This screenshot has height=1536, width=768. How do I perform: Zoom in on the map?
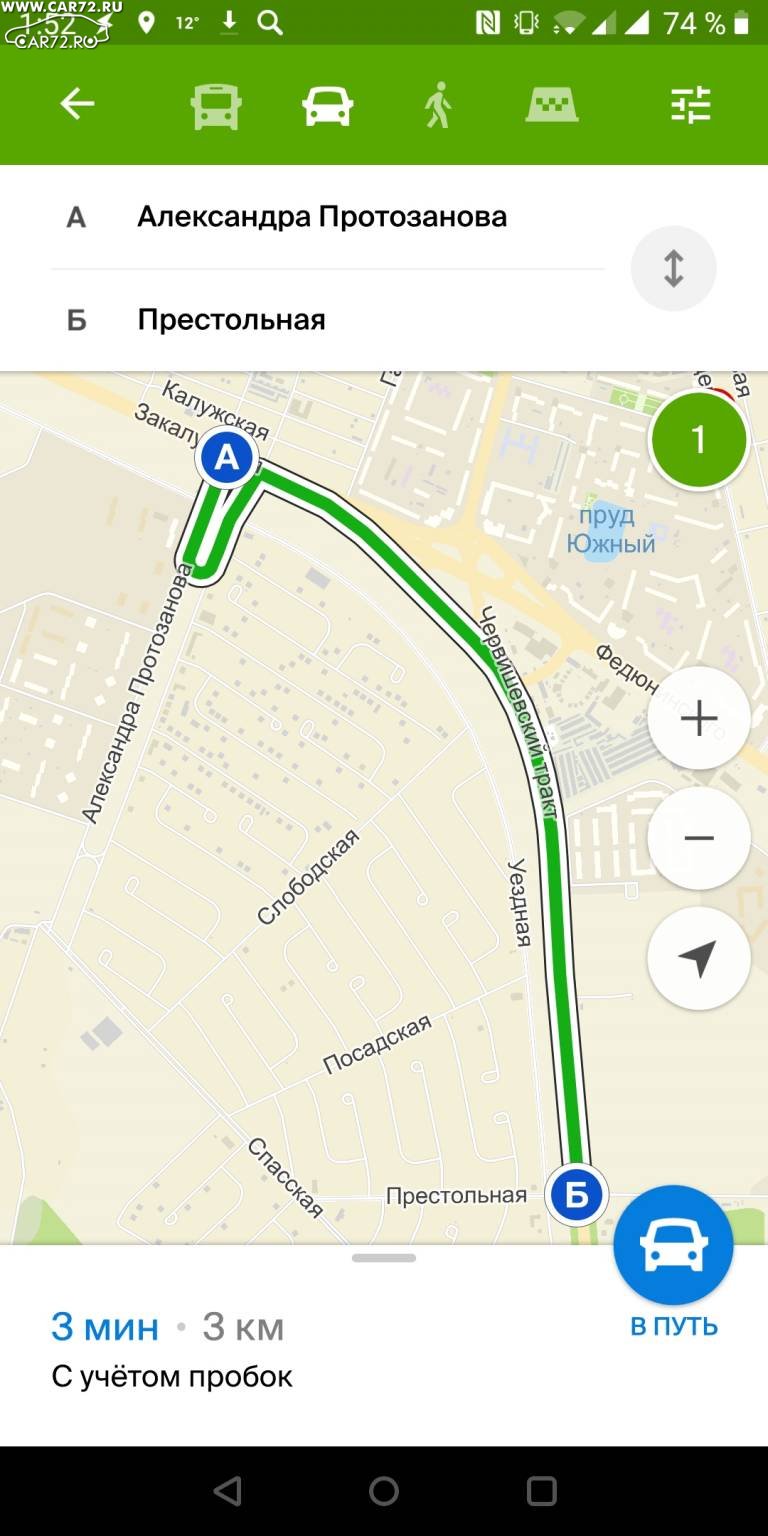(699, 718)
